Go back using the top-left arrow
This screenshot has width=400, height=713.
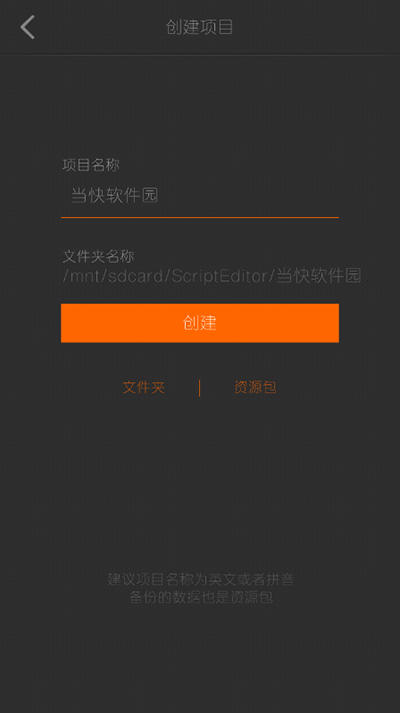pos(27,27)
